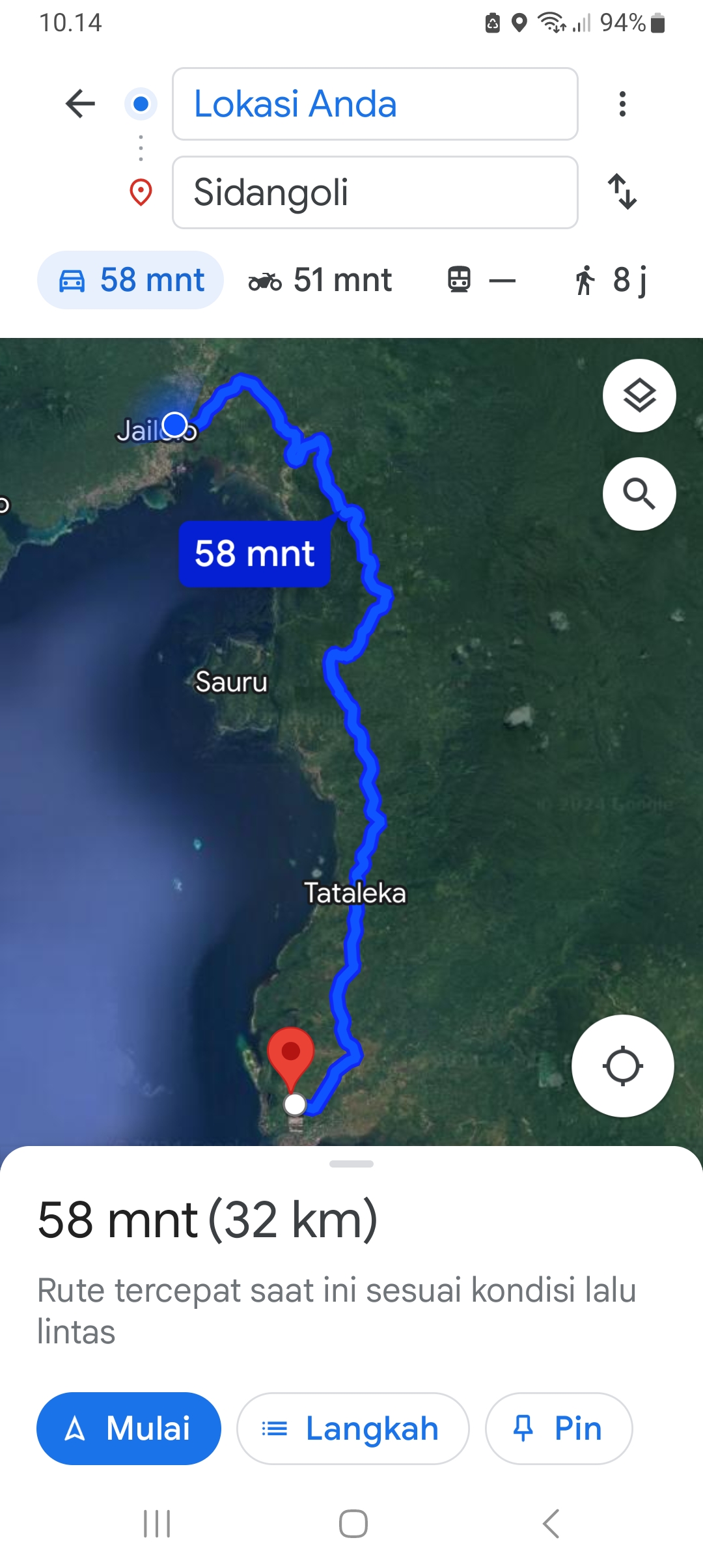Switch to walking 8 j mode
The height and width of the screenshot is (1568, 703).
click(x=611, y=280)
